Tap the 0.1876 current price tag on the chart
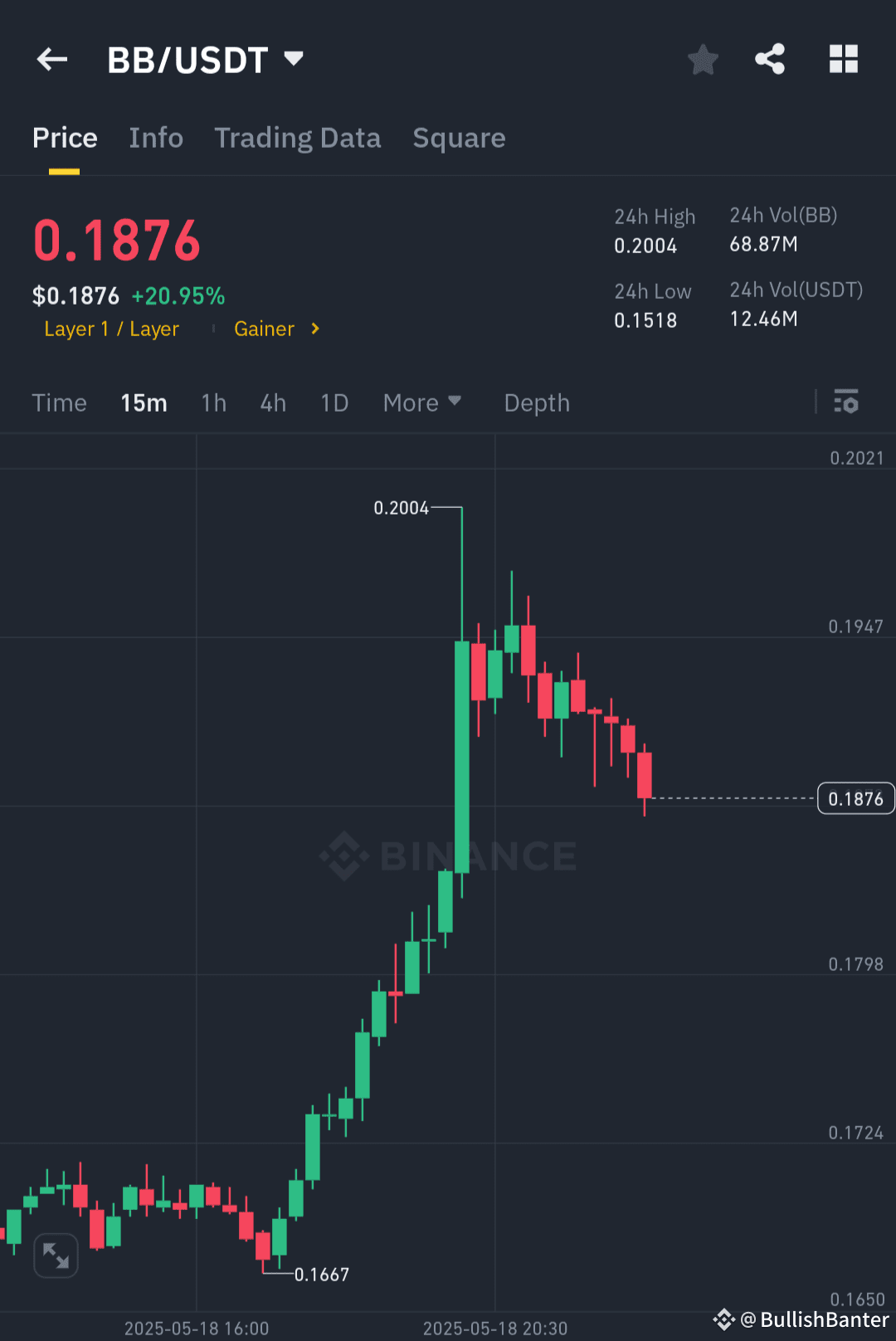Viewport: 896px width, 1341px height. click(x=855, y=798)
